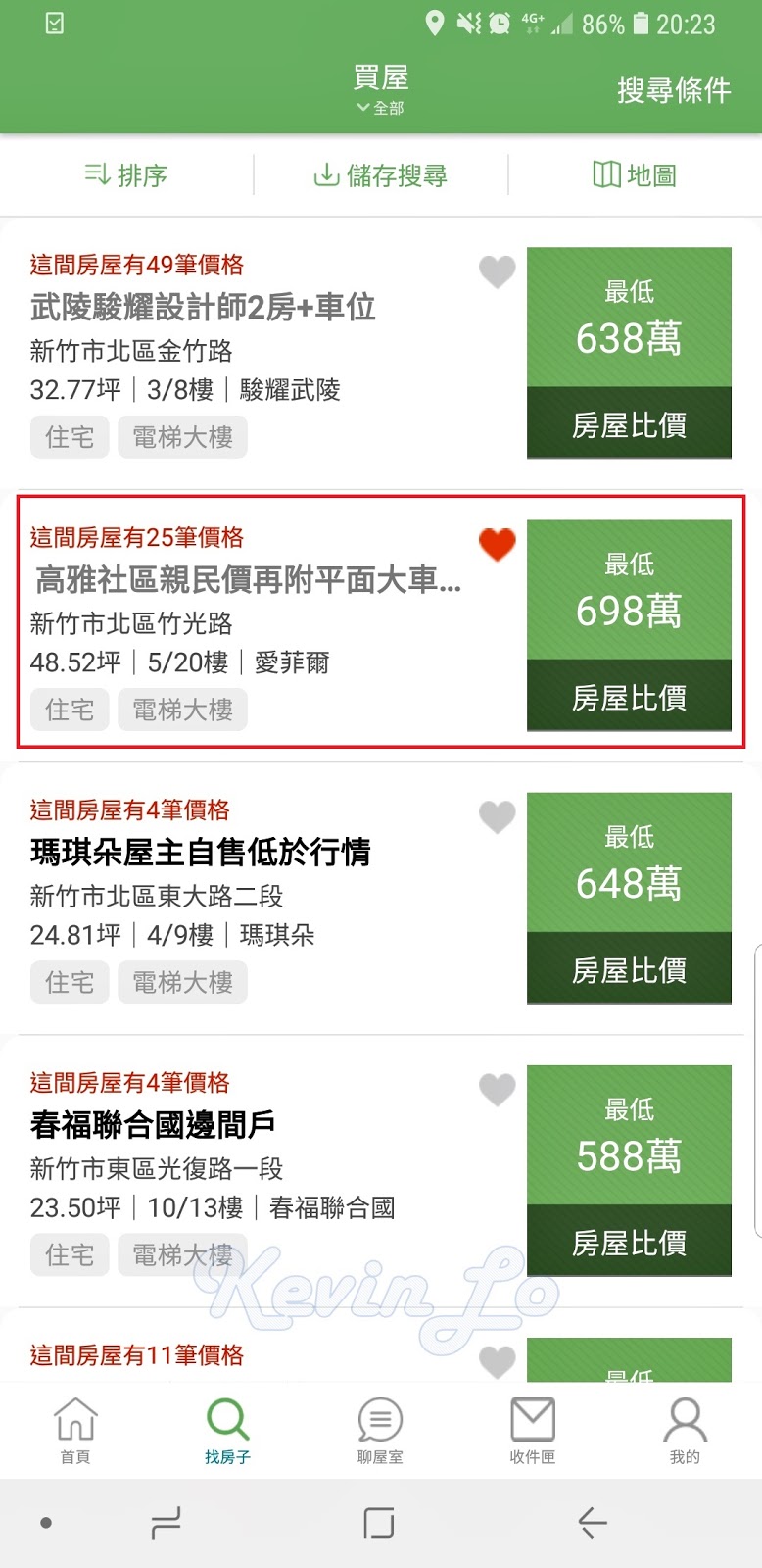Expand the 買屋 全部 dropdown

coord(381,88)
